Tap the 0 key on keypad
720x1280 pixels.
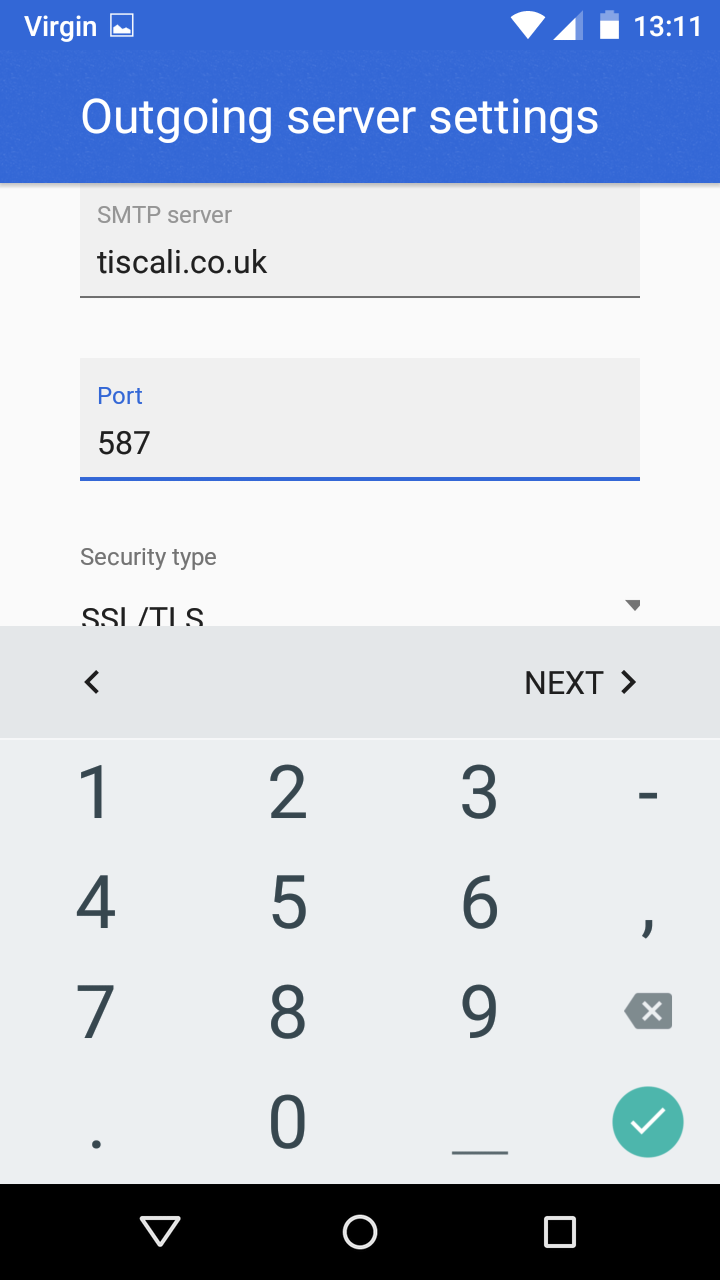point(288,1122)
